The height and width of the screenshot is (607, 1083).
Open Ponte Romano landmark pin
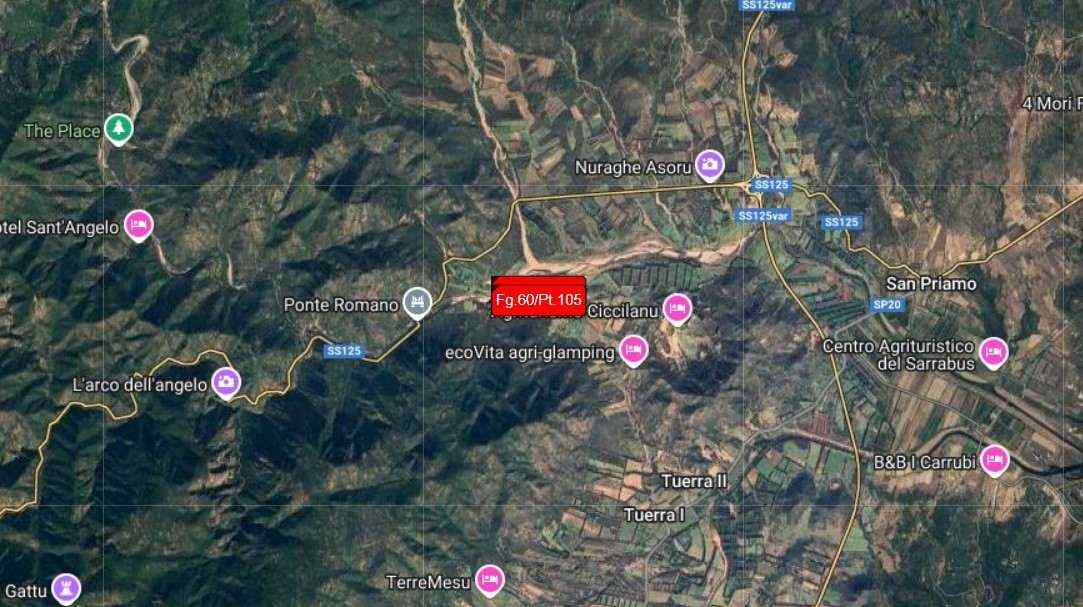click(x=416, y=302)
